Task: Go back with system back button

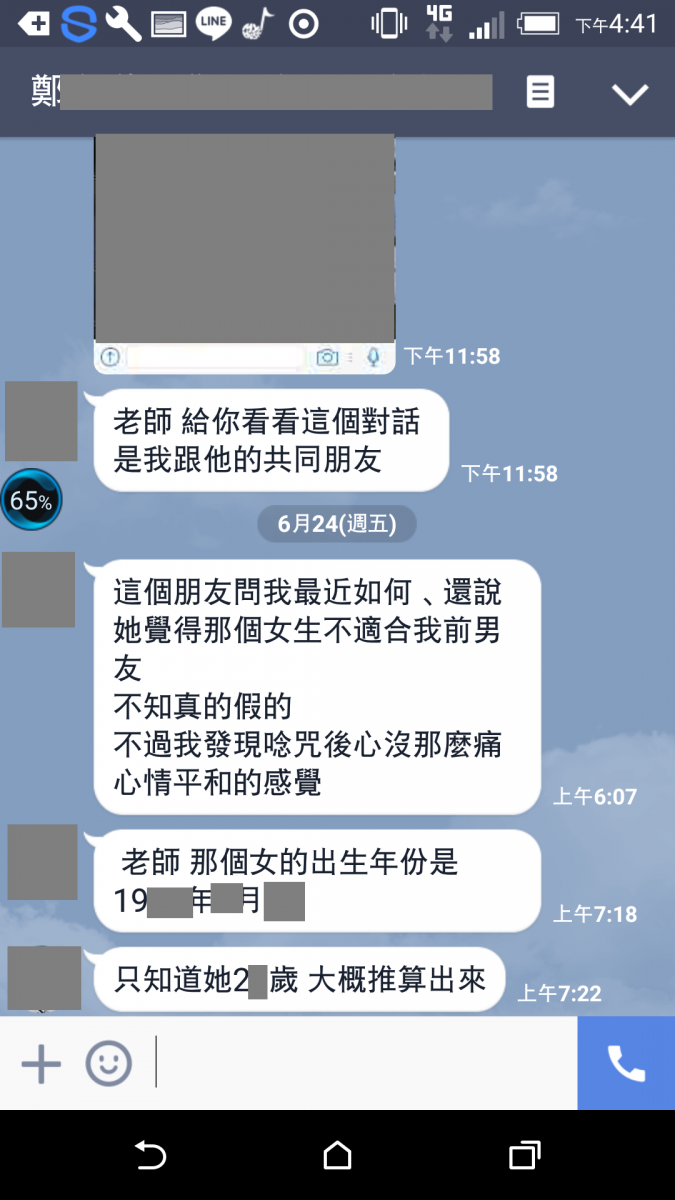Action: point(150,1156)
